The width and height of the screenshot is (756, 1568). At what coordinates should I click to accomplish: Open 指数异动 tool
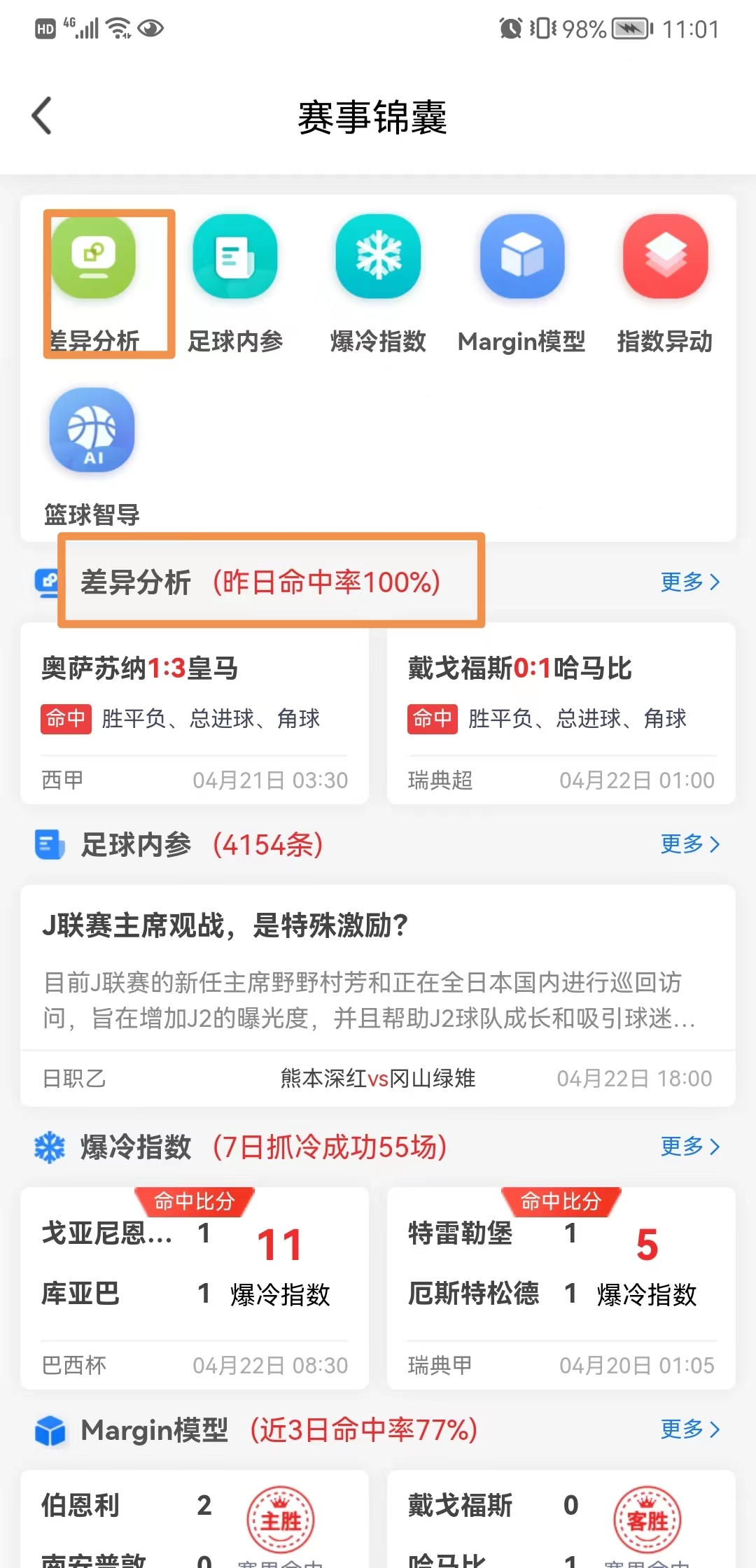pyautogui.click(x=664, y=281)
